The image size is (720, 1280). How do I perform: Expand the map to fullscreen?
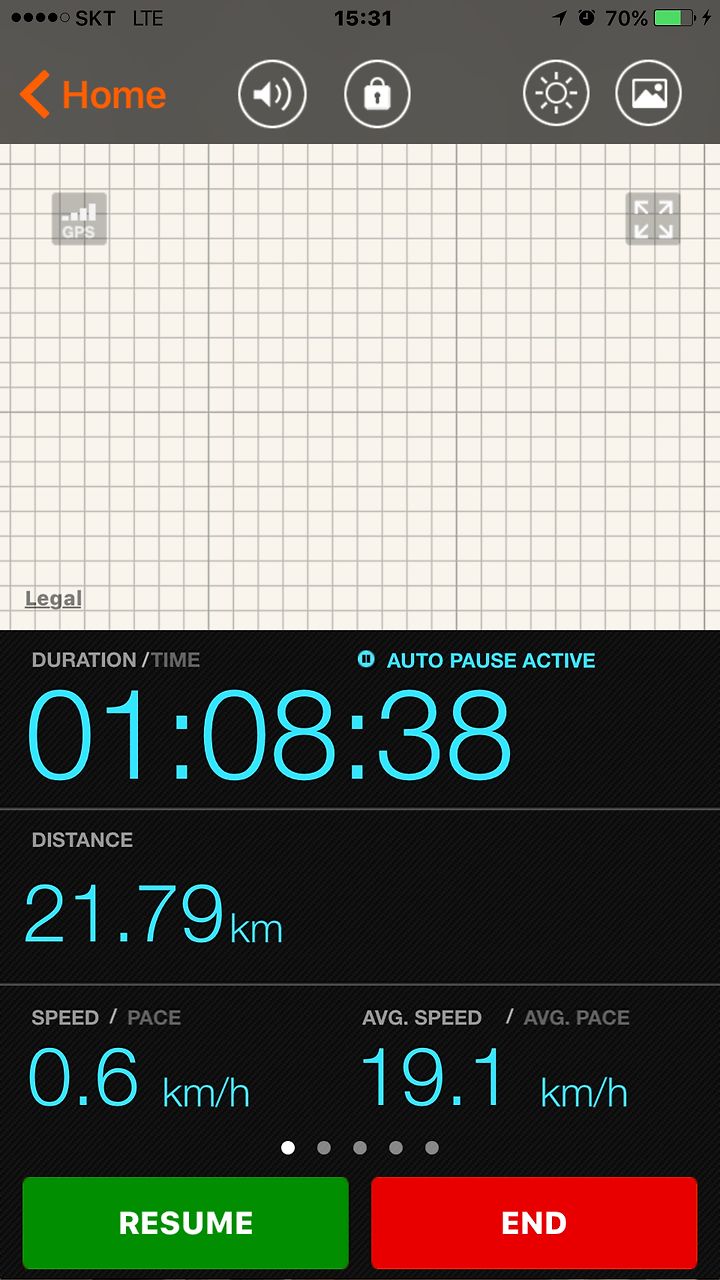tap(653, 219)
